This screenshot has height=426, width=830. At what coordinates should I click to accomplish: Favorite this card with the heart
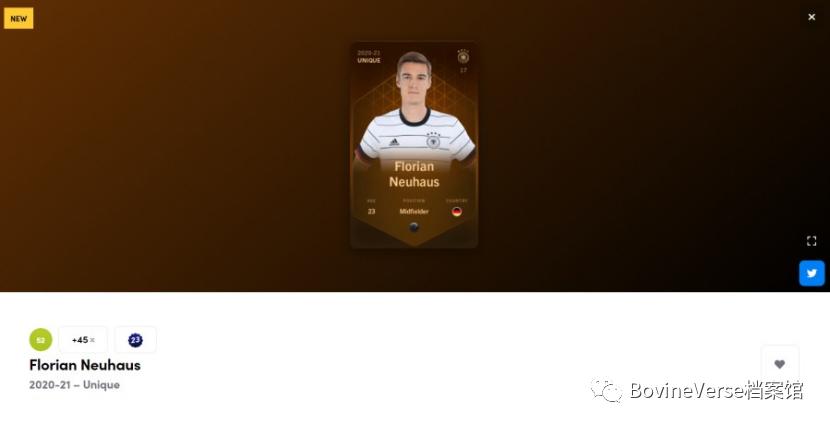point(780,364)
